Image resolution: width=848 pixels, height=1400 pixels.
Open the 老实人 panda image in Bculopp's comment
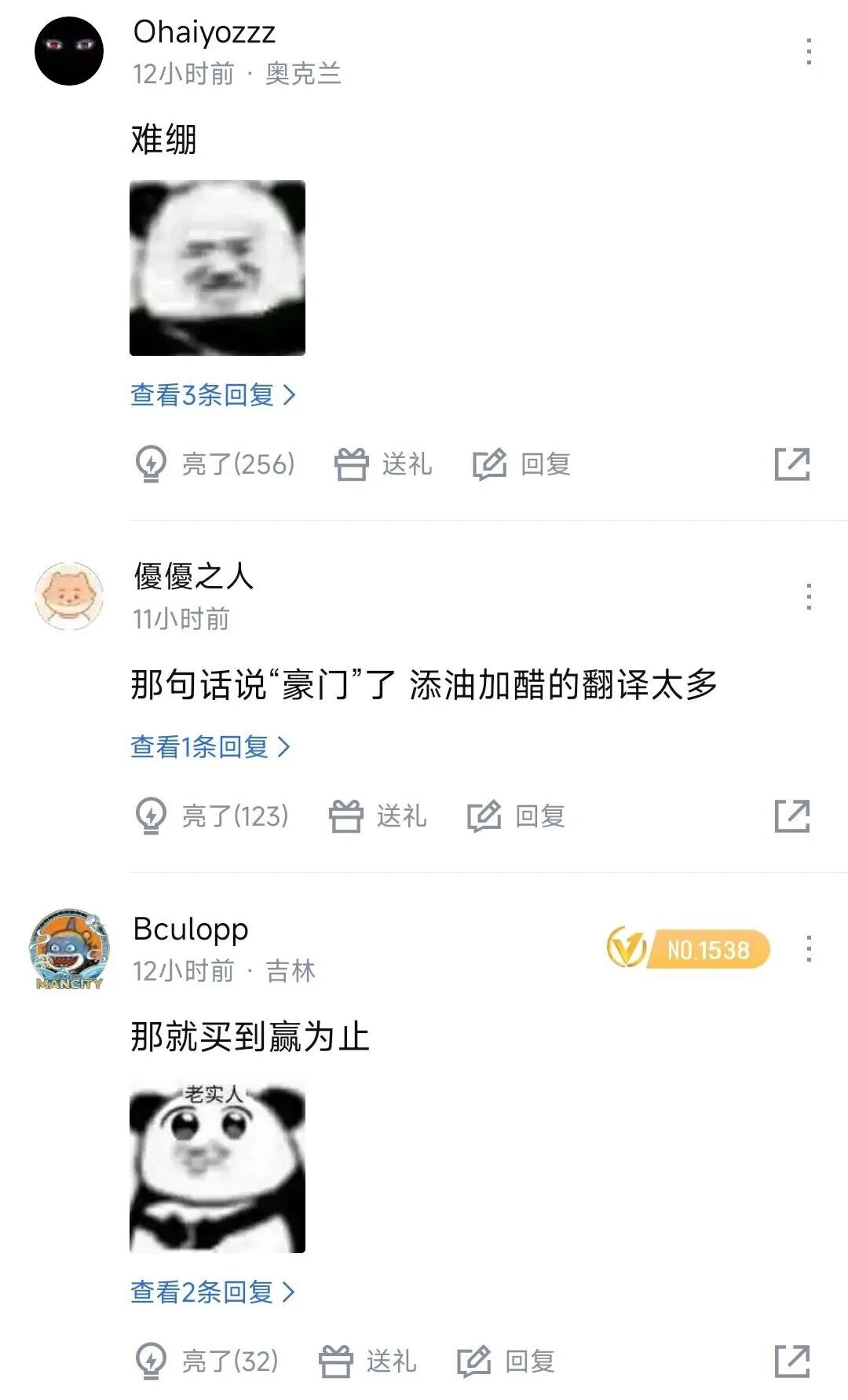217,1167
